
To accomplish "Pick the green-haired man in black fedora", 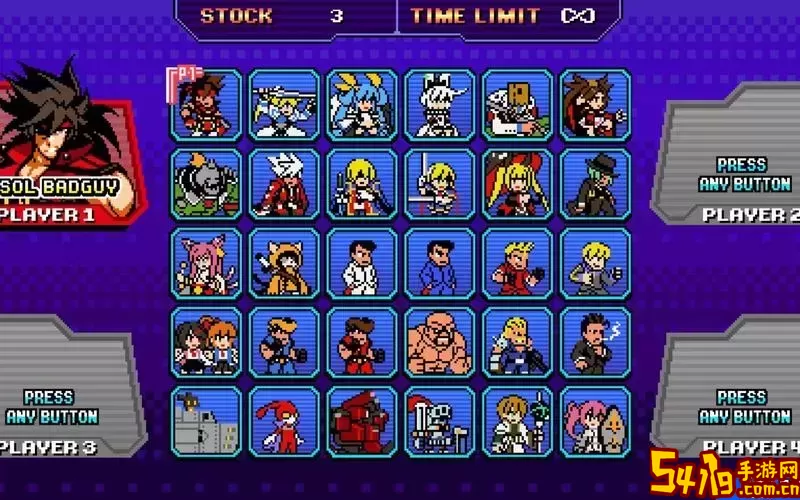I will (595, 183).
